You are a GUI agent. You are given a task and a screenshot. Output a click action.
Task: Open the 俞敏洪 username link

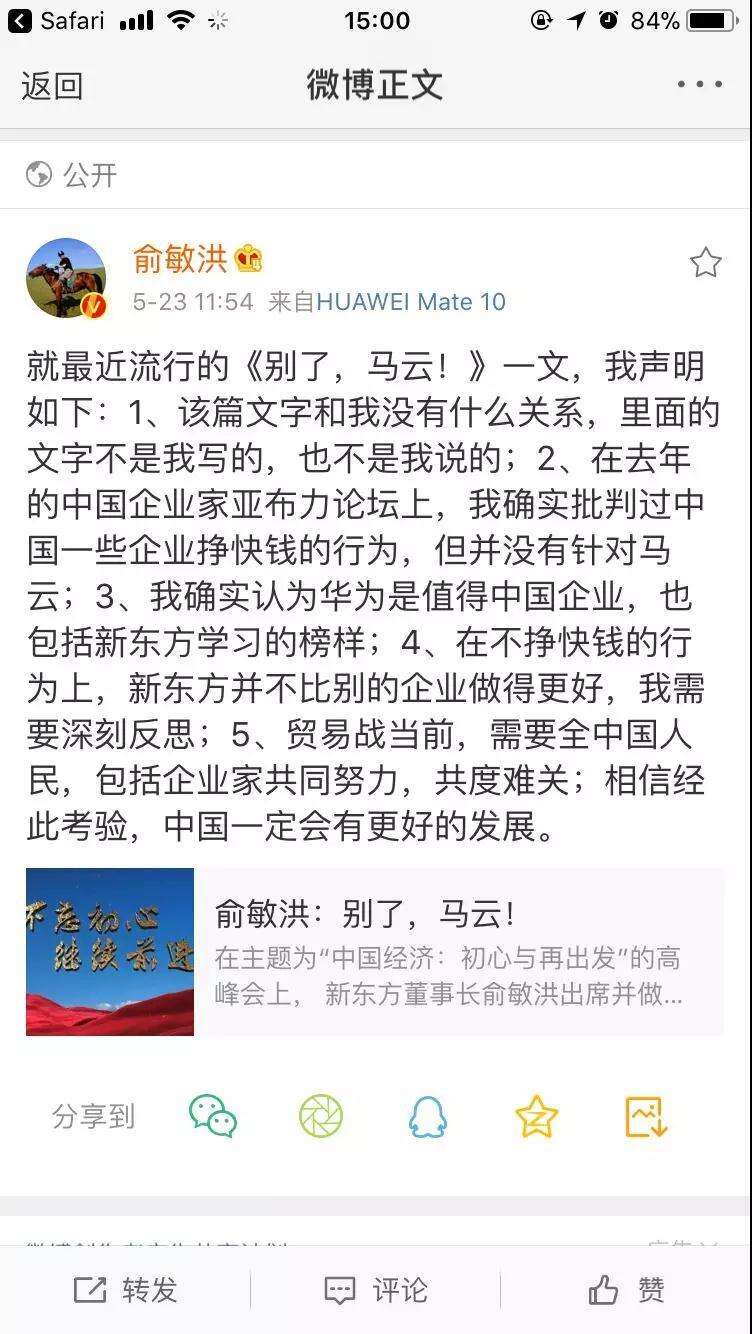(180, 259)
